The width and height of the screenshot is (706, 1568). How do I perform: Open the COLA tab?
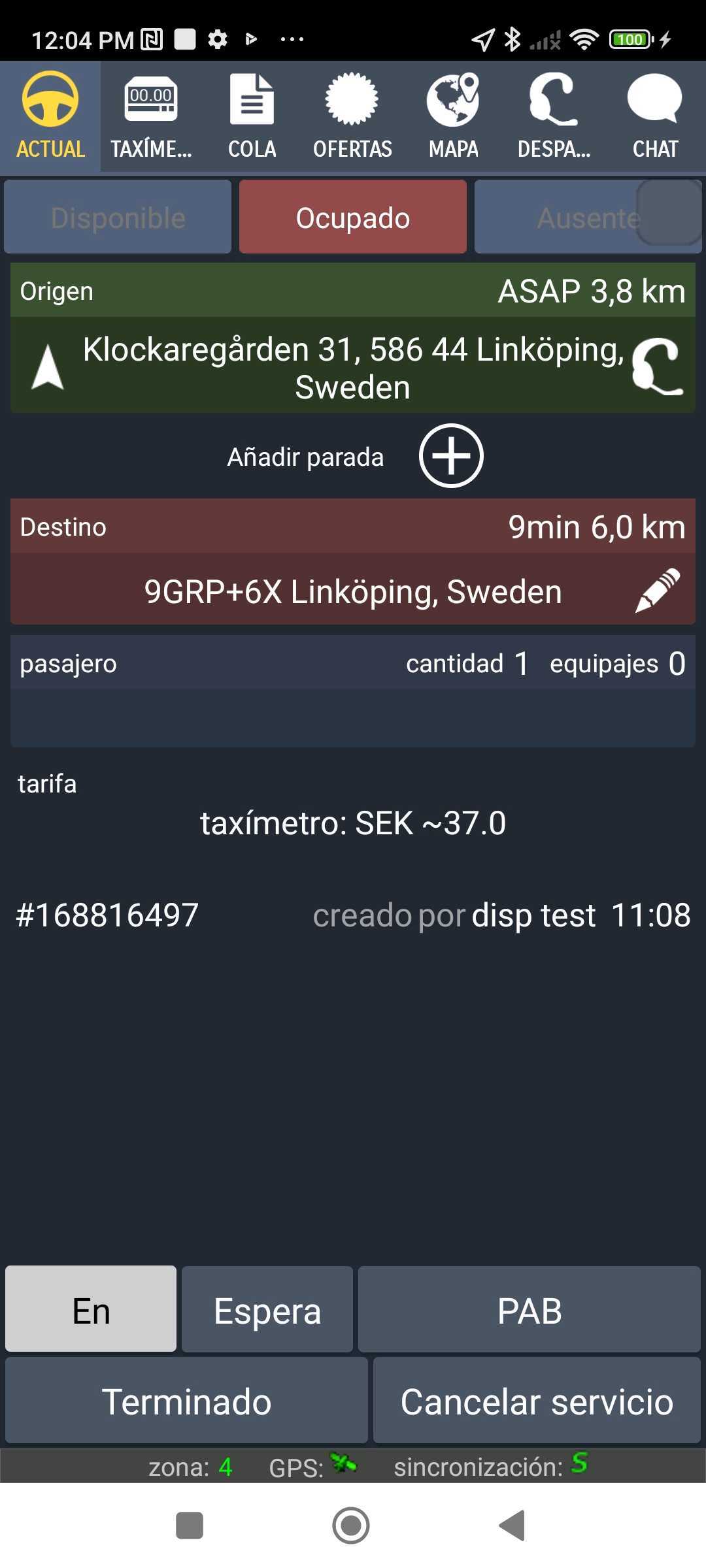252,116
